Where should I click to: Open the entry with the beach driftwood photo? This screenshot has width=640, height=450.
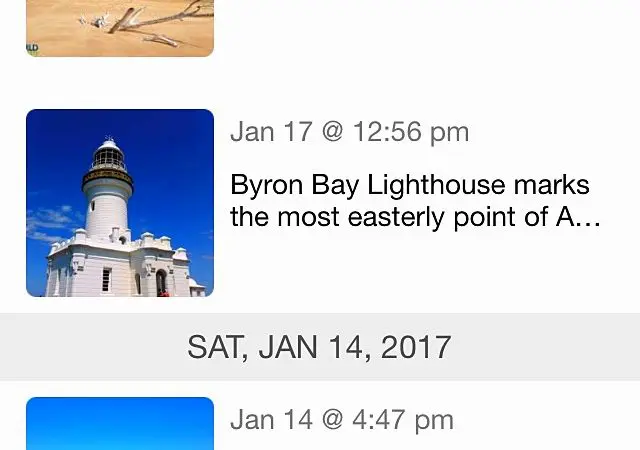(119, 27)
